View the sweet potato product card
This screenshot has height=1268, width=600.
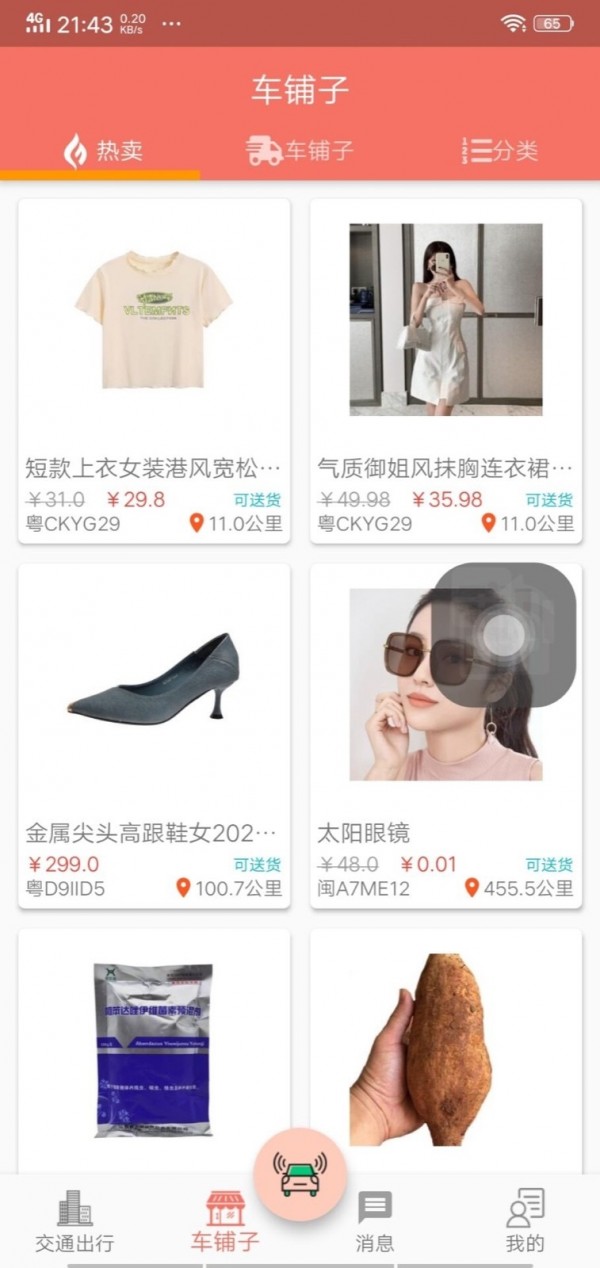point(446,1048)
